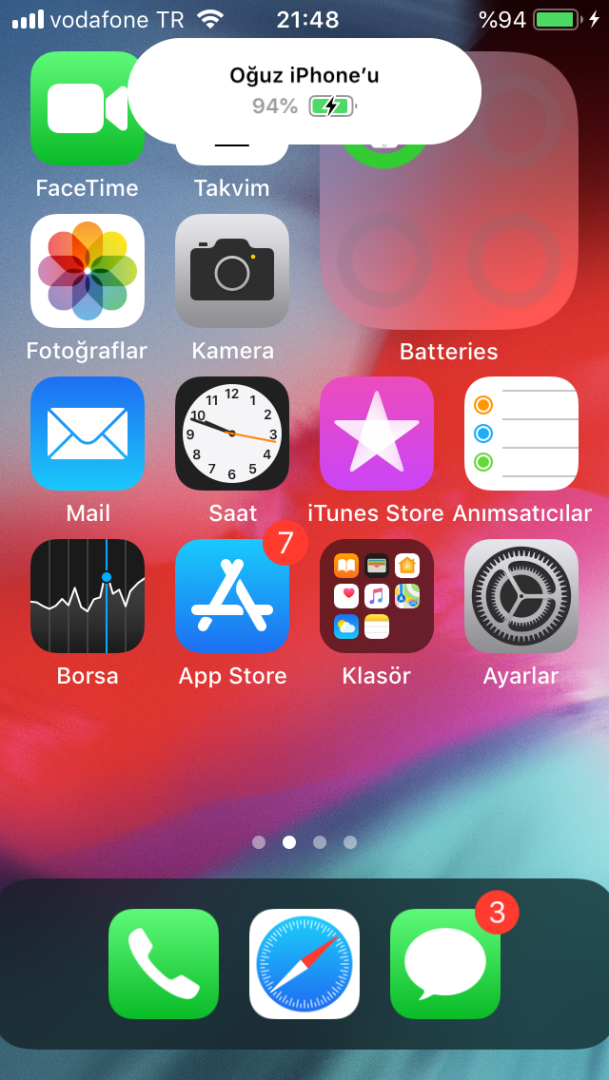Tap the home screen page dots
Viewport: 609px width, 1080px height.
click(x=304, y=842)
